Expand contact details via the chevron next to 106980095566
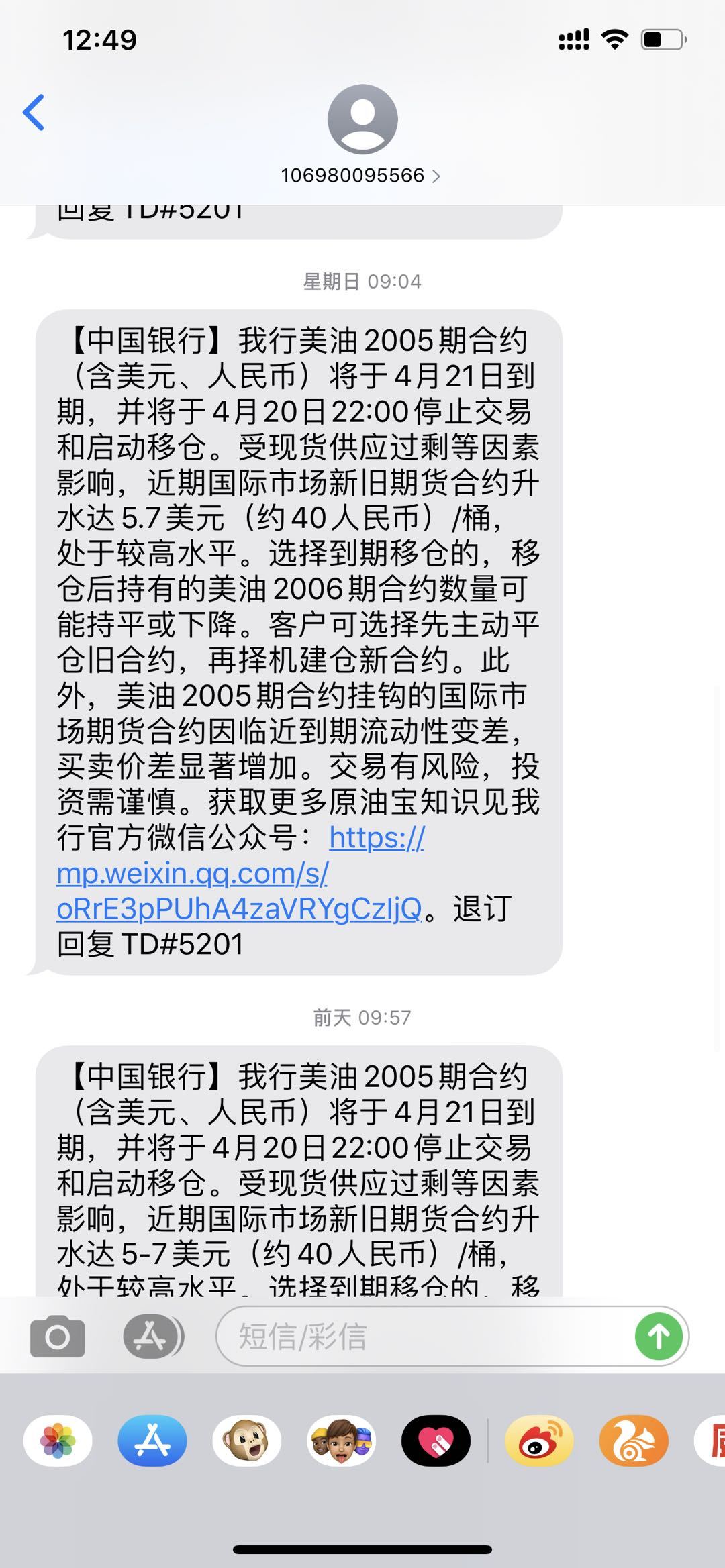The width and height of the screenshot is (725, 1568). 438,176
